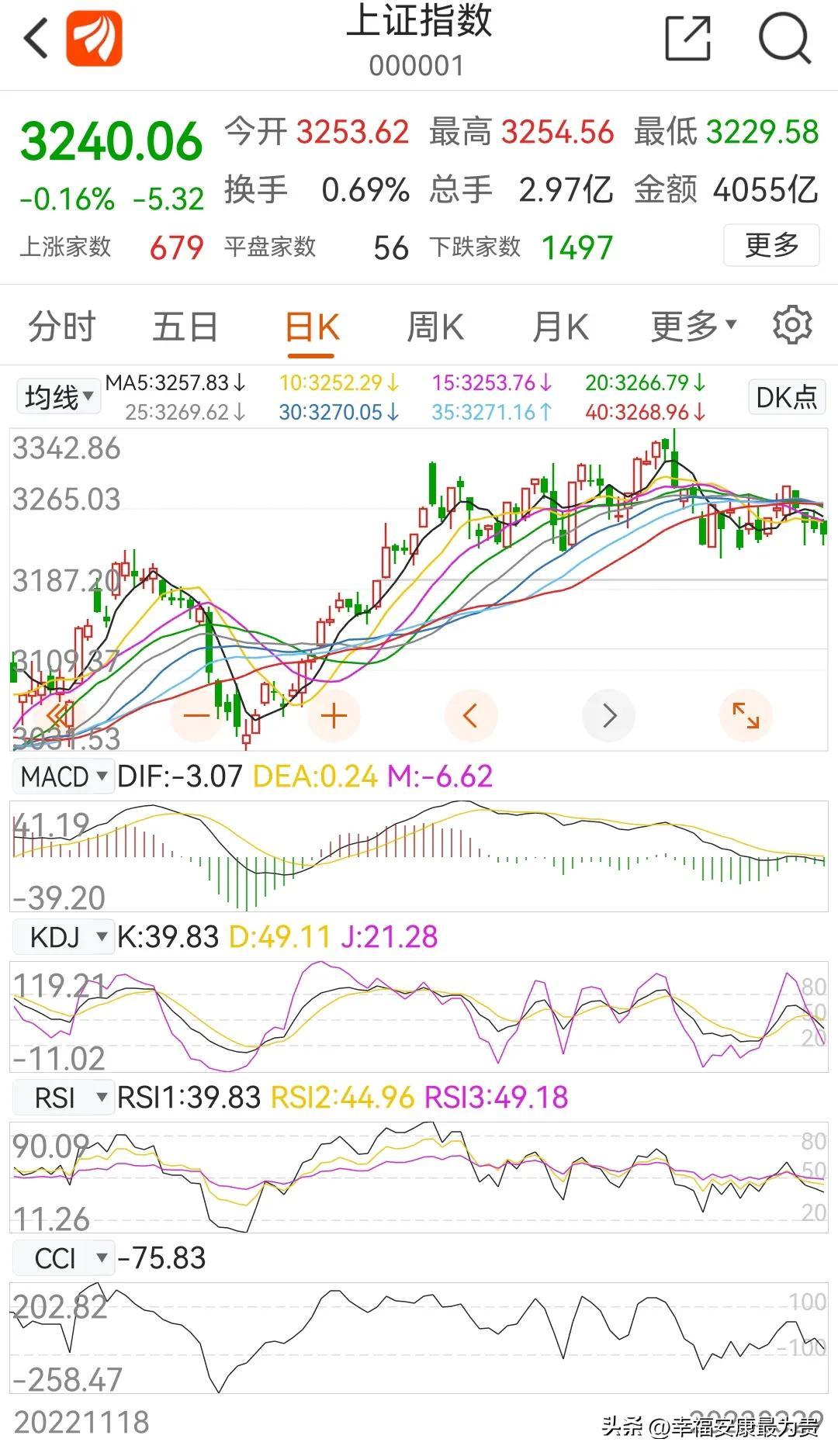Switch to the 分时 tab
Image resolution: width=838 pixels, height=1456 pixels.
pyautogui.click(x=62, y=327)
